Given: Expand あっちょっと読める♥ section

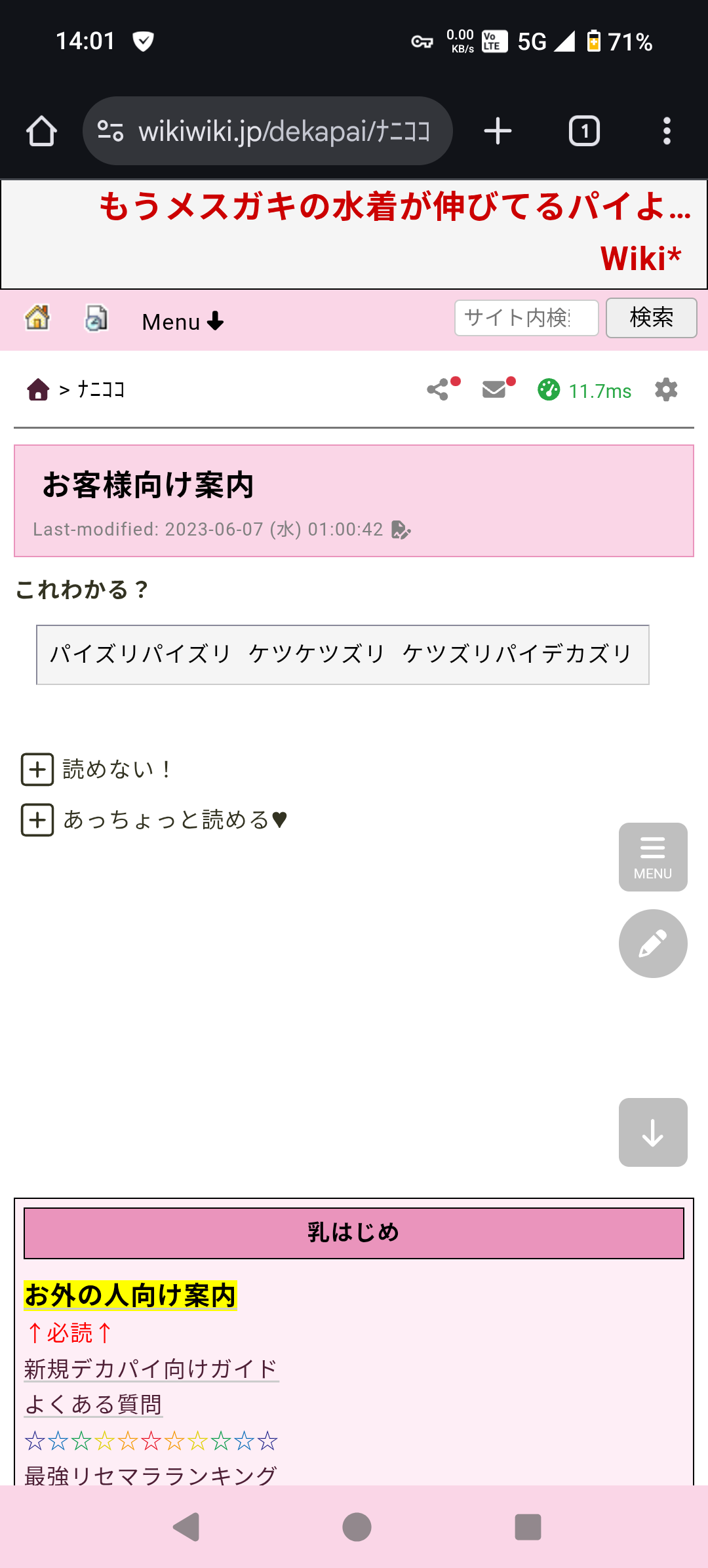Looking at the screenshot, I should pos(37,820).
